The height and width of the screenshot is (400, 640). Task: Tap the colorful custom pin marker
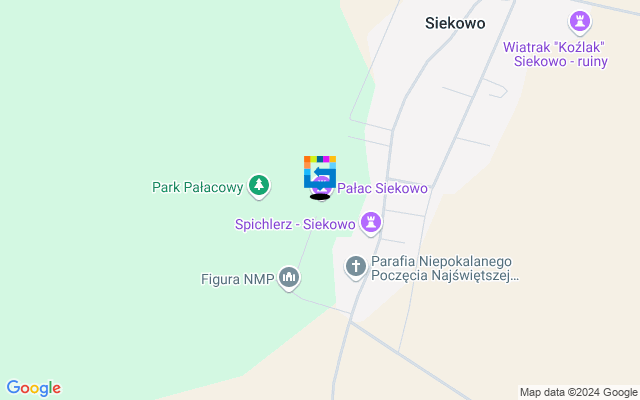click(320, 170)
